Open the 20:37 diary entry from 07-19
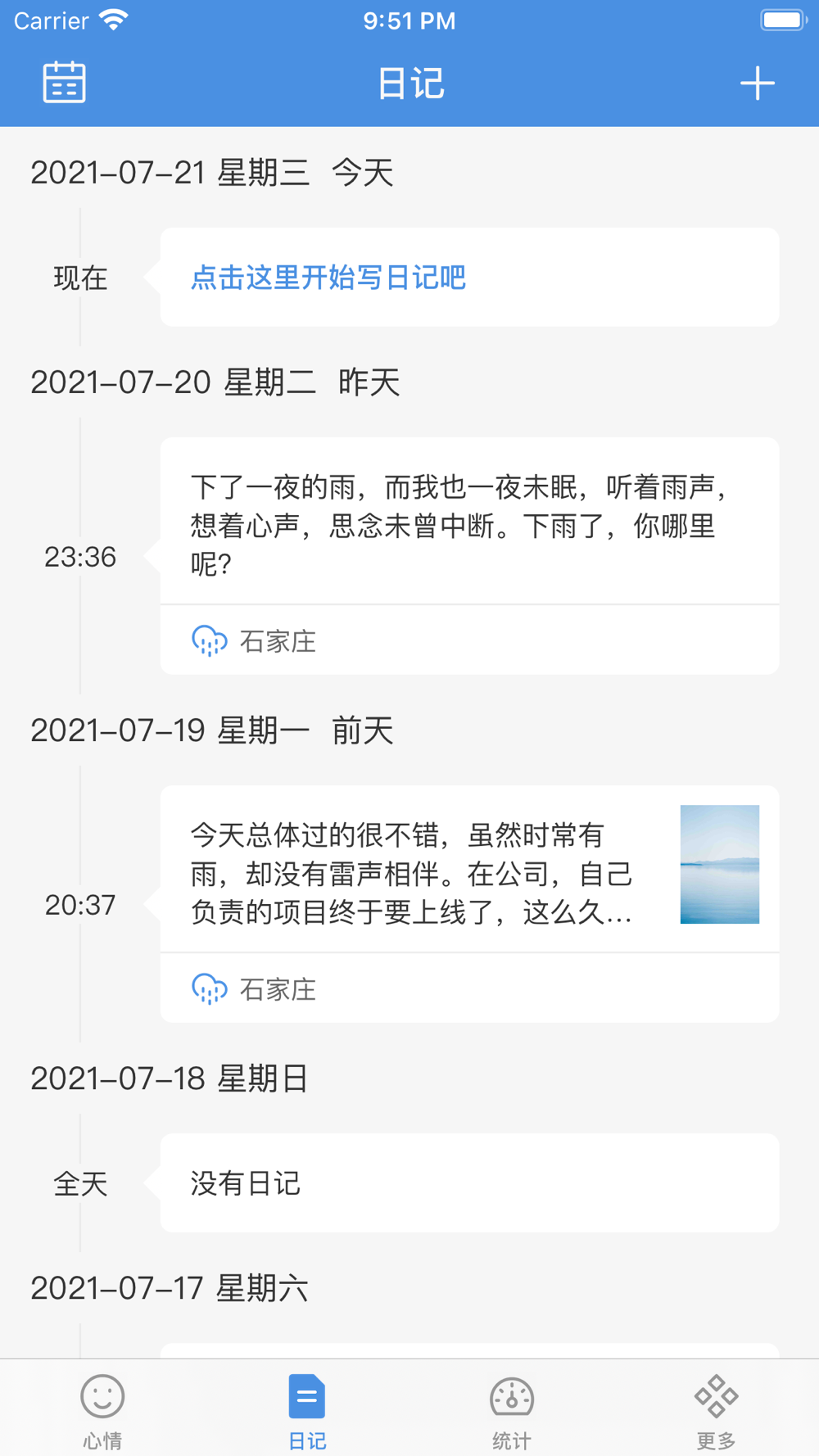The width and height of the screenshot is (819, 1456). [469, 904]
